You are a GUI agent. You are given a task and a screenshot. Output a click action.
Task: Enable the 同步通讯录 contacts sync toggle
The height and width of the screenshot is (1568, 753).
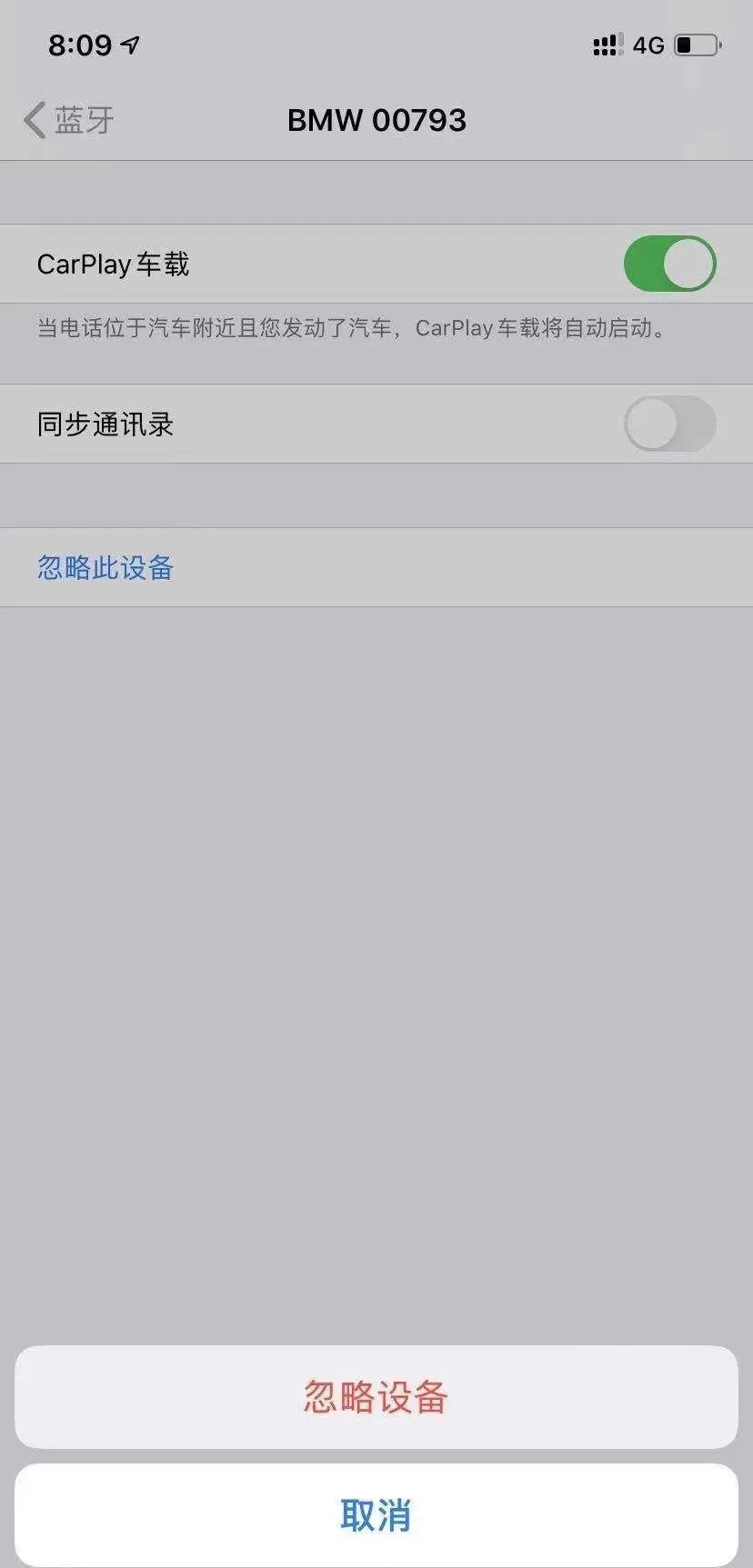click(x=669, y=424)
